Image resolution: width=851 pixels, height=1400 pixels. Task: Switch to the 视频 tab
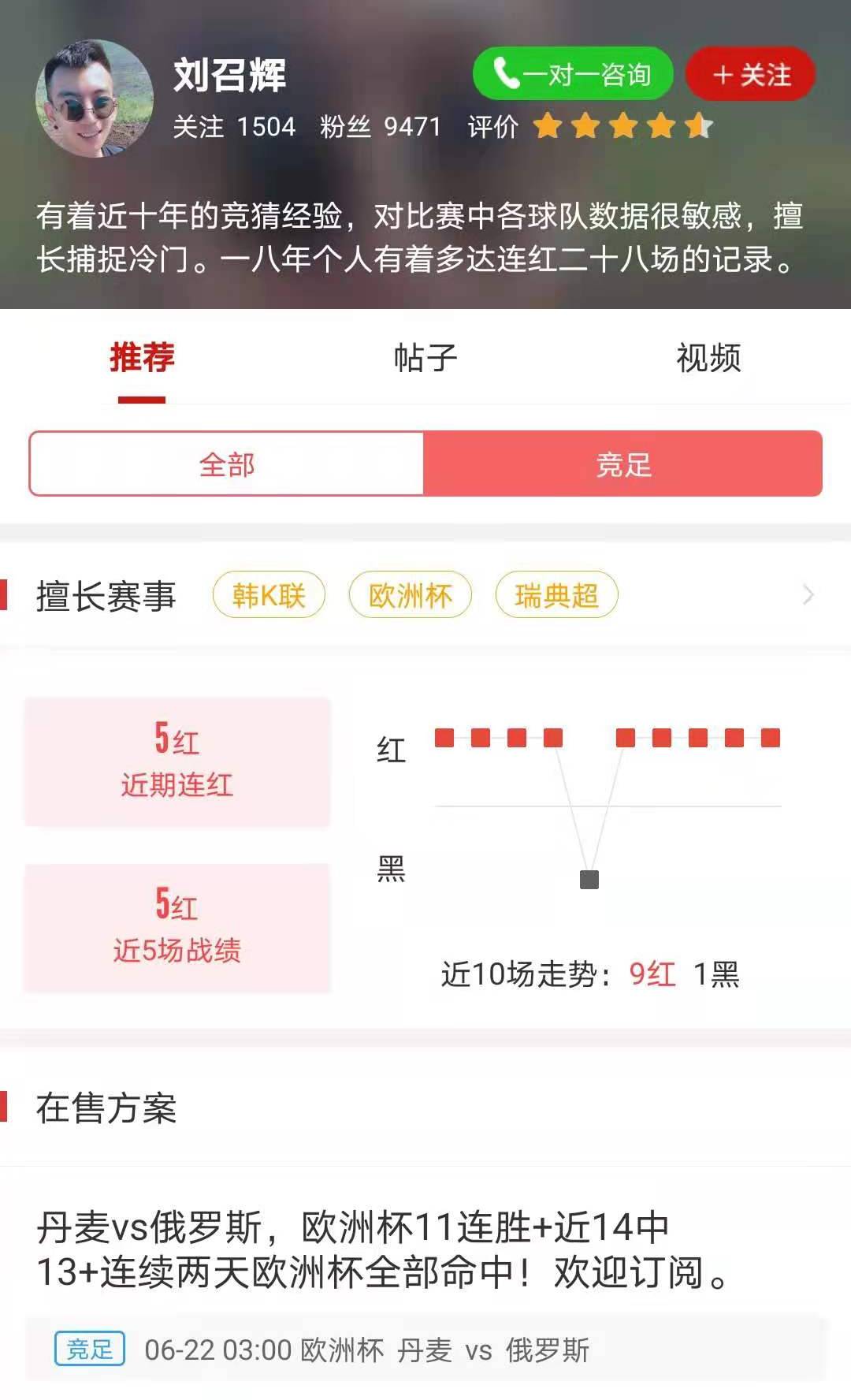click(x=708, y=358)
